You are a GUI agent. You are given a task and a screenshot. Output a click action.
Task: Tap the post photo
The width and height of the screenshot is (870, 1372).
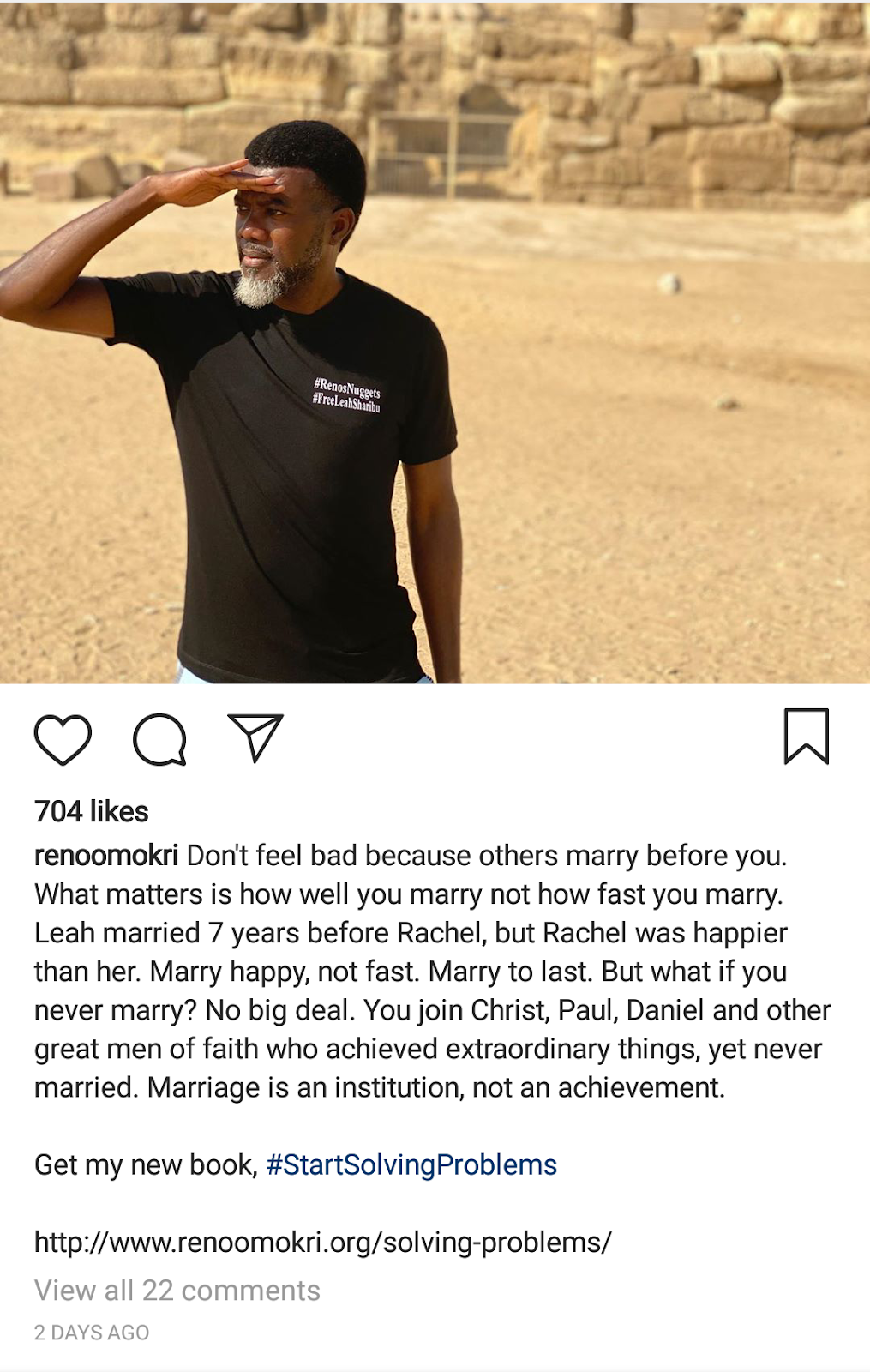click(435, 343)
